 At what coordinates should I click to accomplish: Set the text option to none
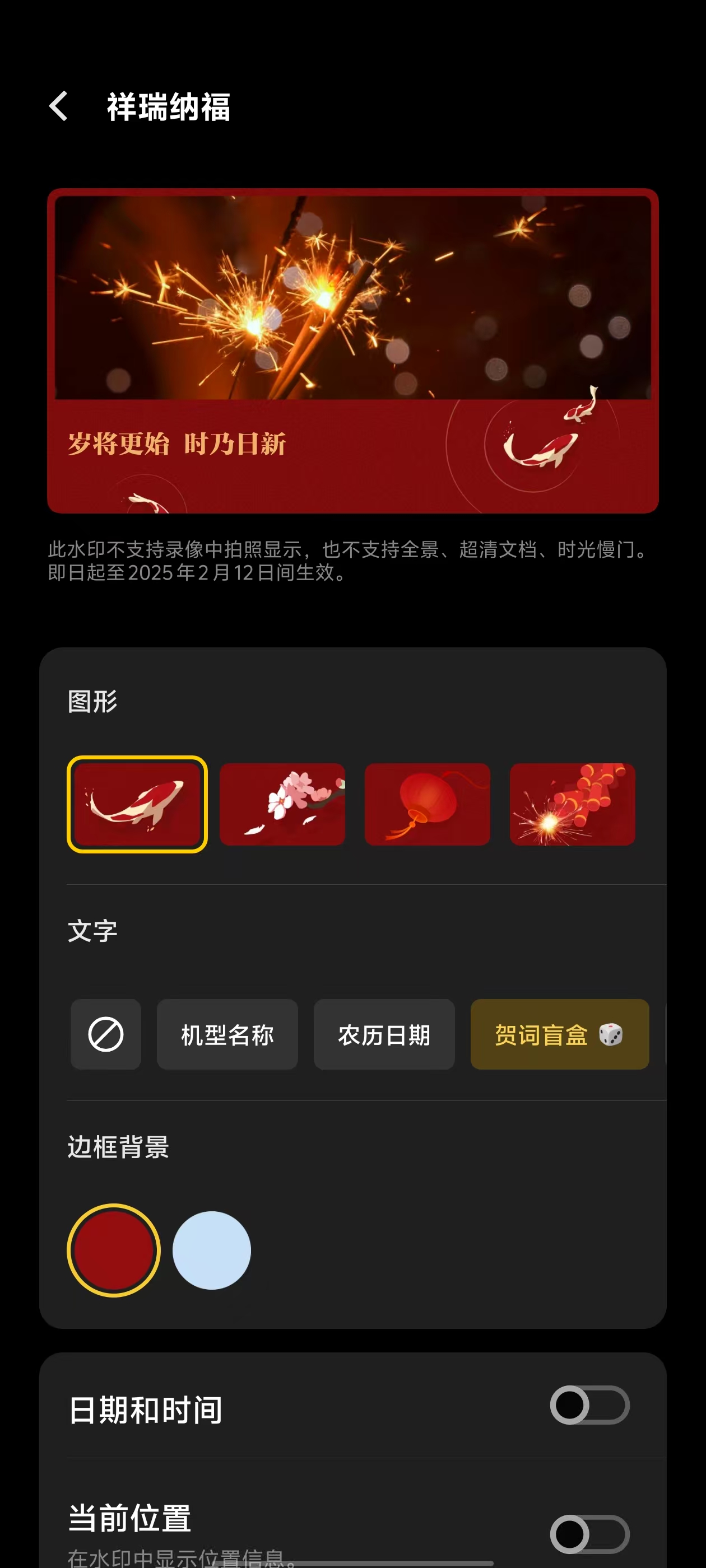[106, 1034]
